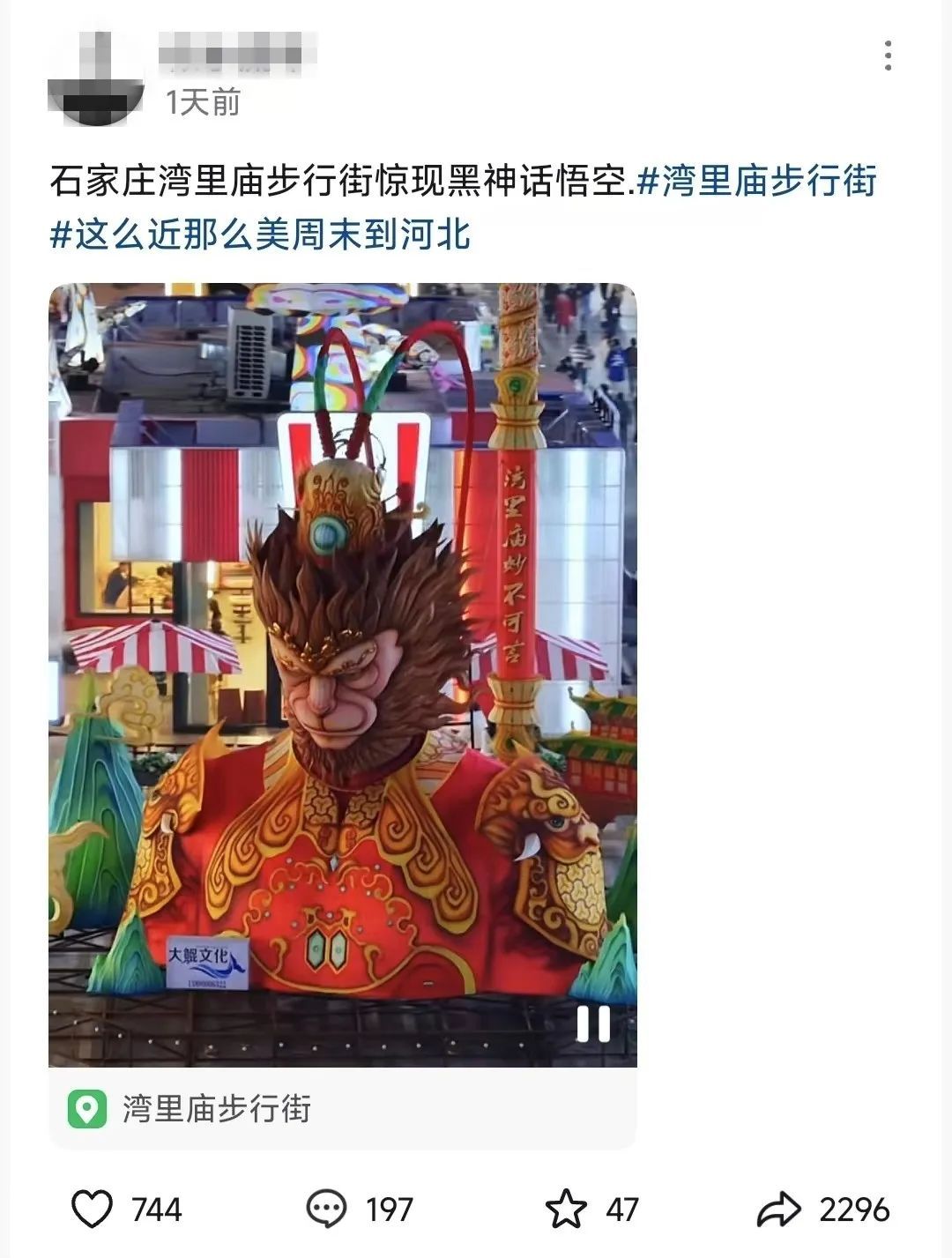Add the post to favorites
This screenshot has width=952, height=1258.
pos(566,1209)
